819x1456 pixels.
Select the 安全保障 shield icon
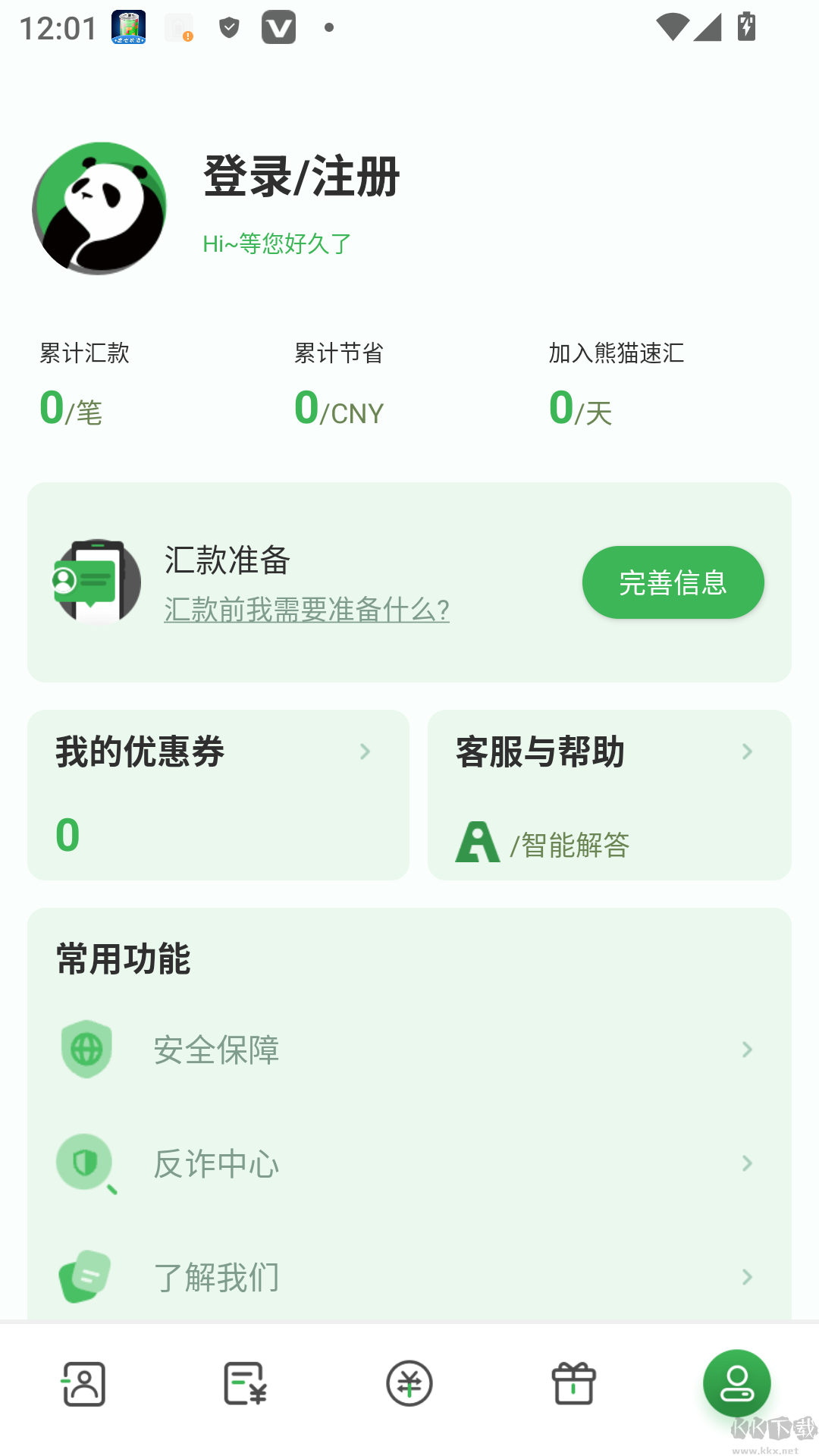pos(86,1050)
